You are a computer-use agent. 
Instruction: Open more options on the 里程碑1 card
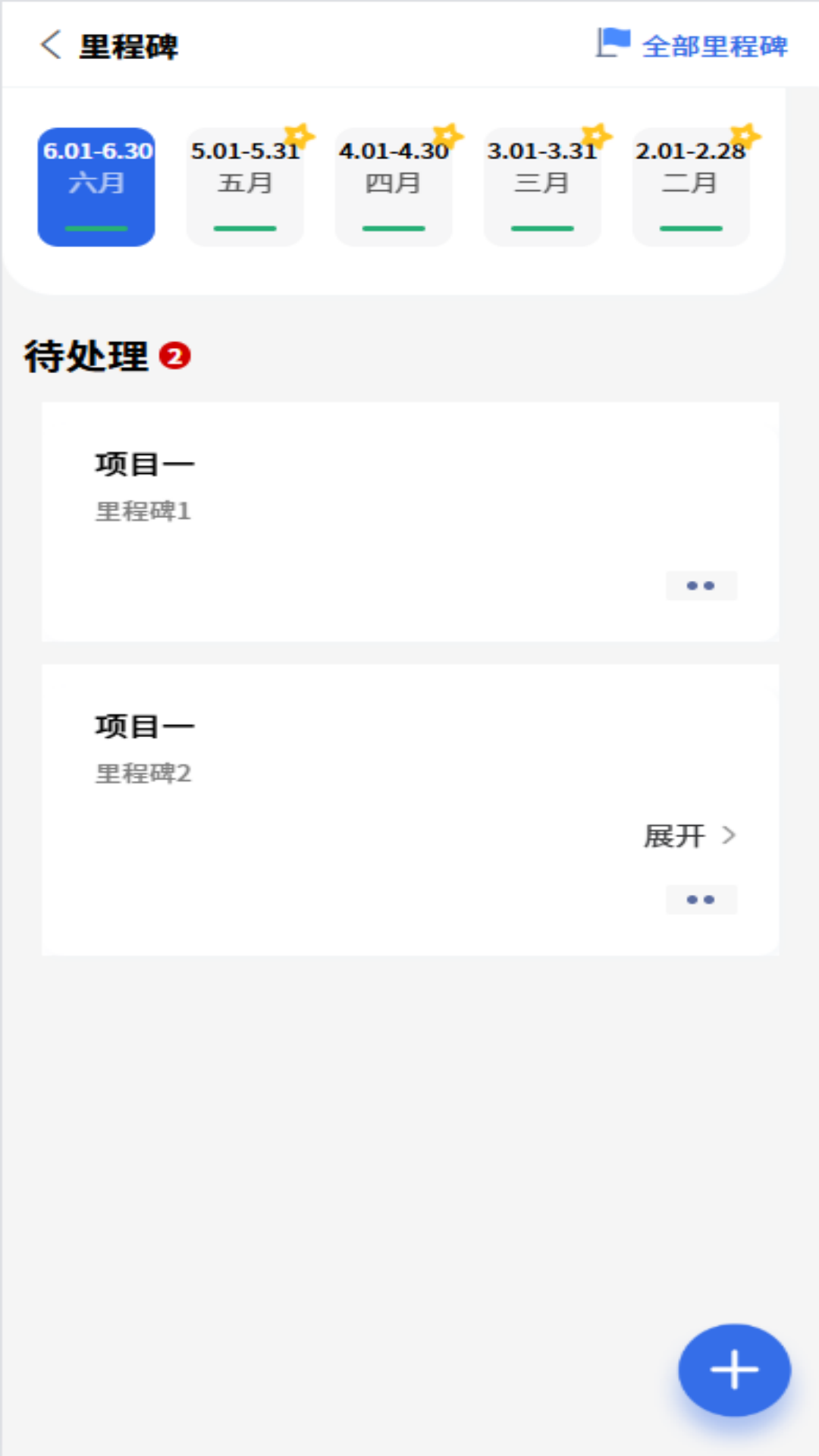[701, 585]
